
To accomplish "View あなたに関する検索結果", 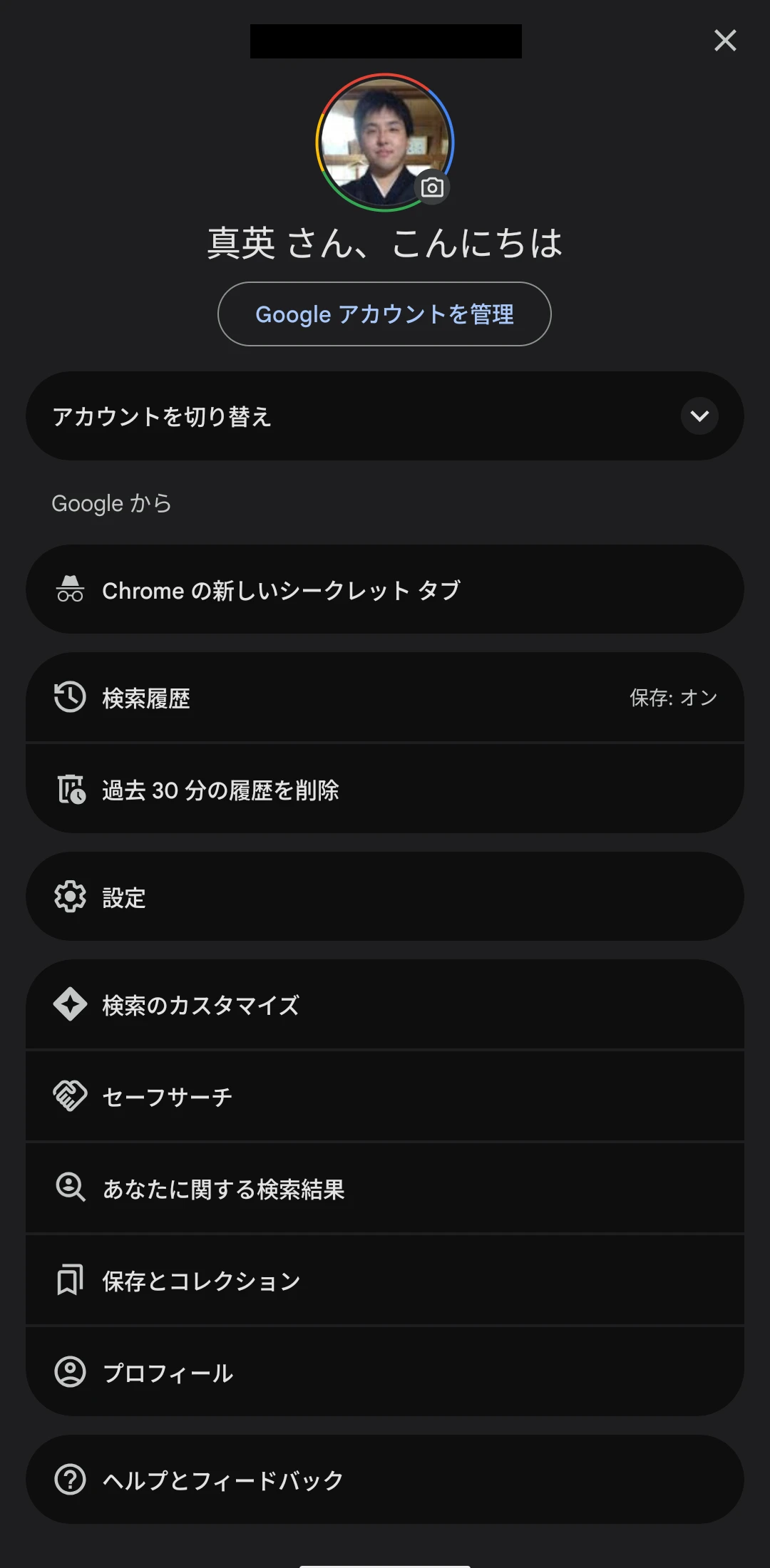I will 384,1188.
